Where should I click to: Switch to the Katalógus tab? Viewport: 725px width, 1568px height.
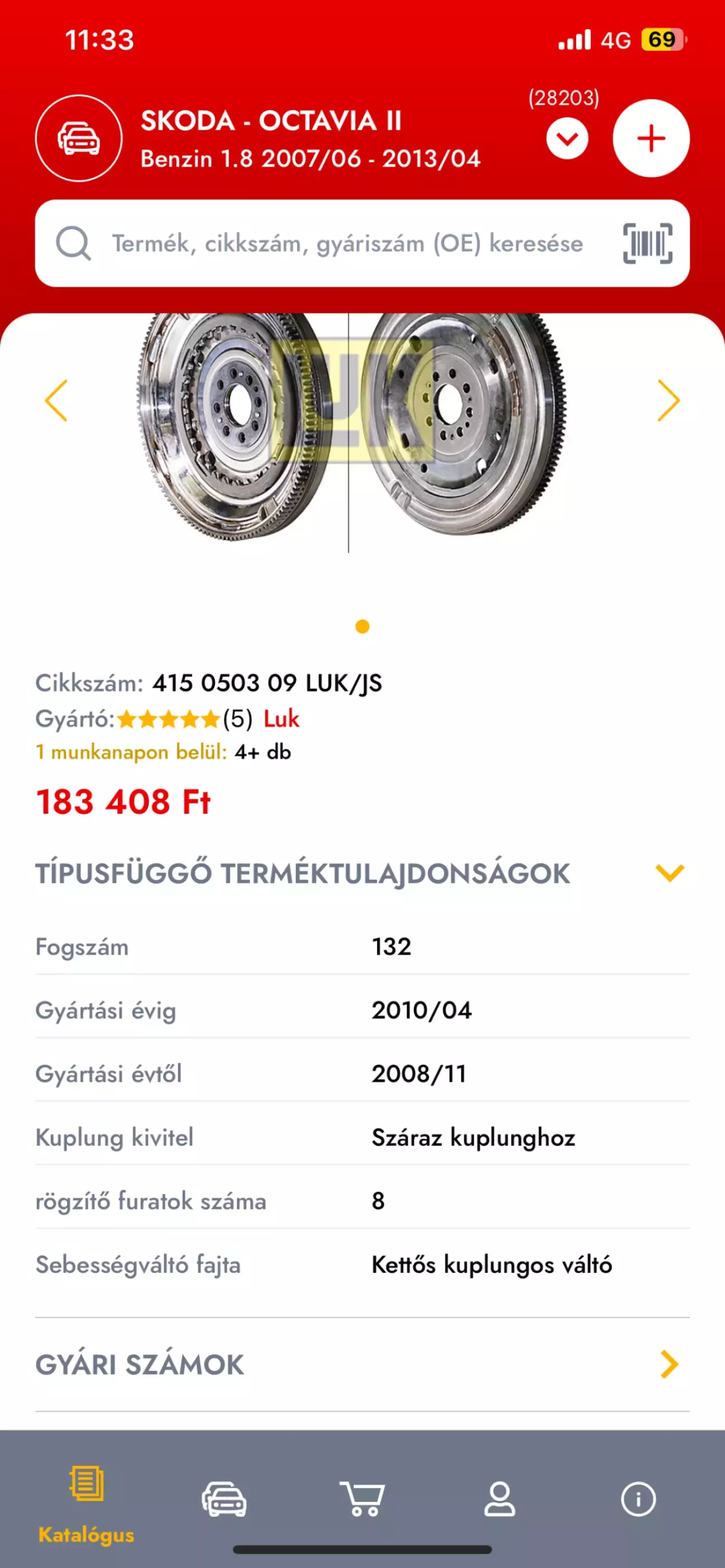(87, 1504)
